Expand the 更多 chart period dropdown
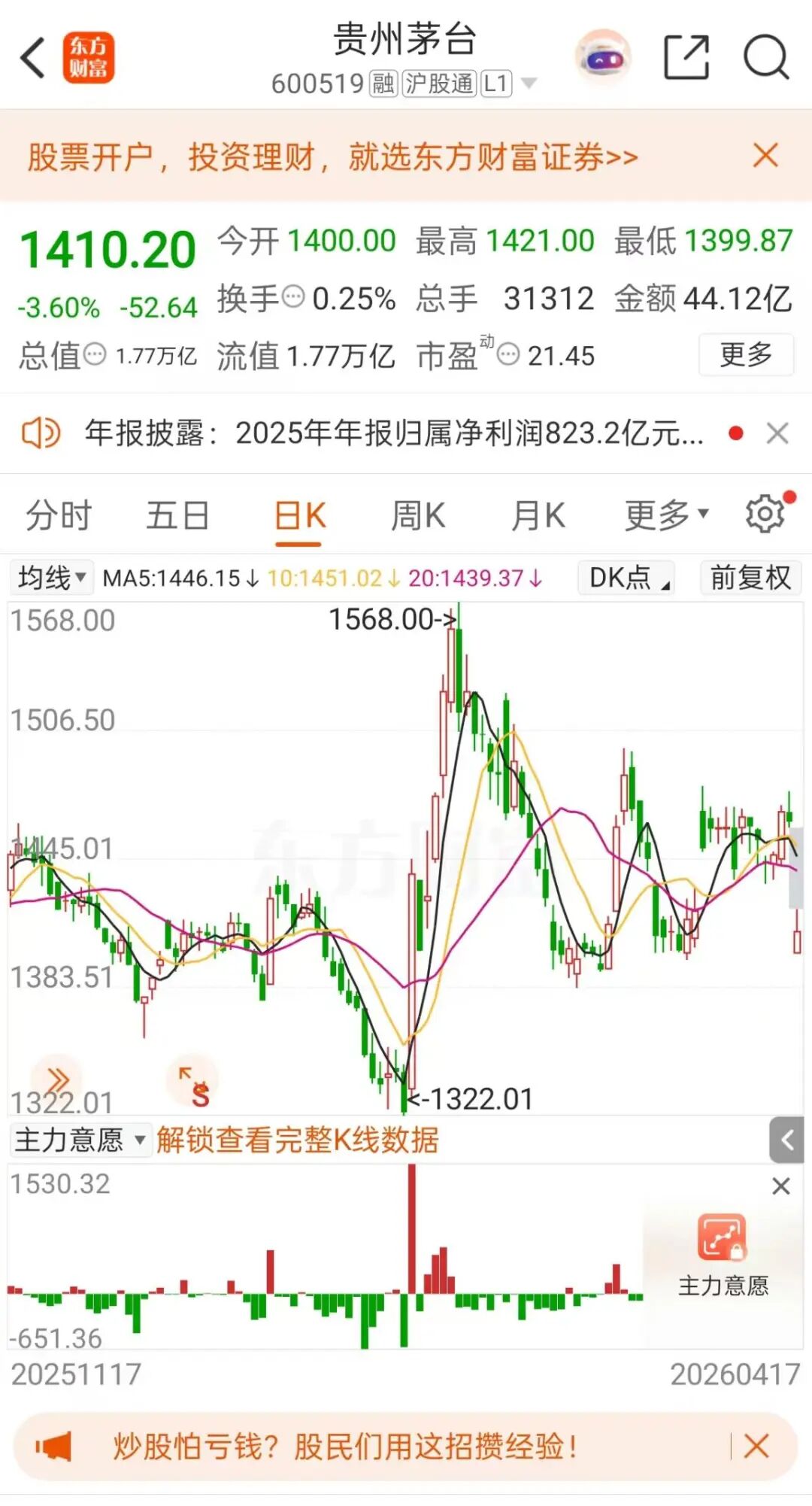812x1506 pixels. tap(666, 516)
